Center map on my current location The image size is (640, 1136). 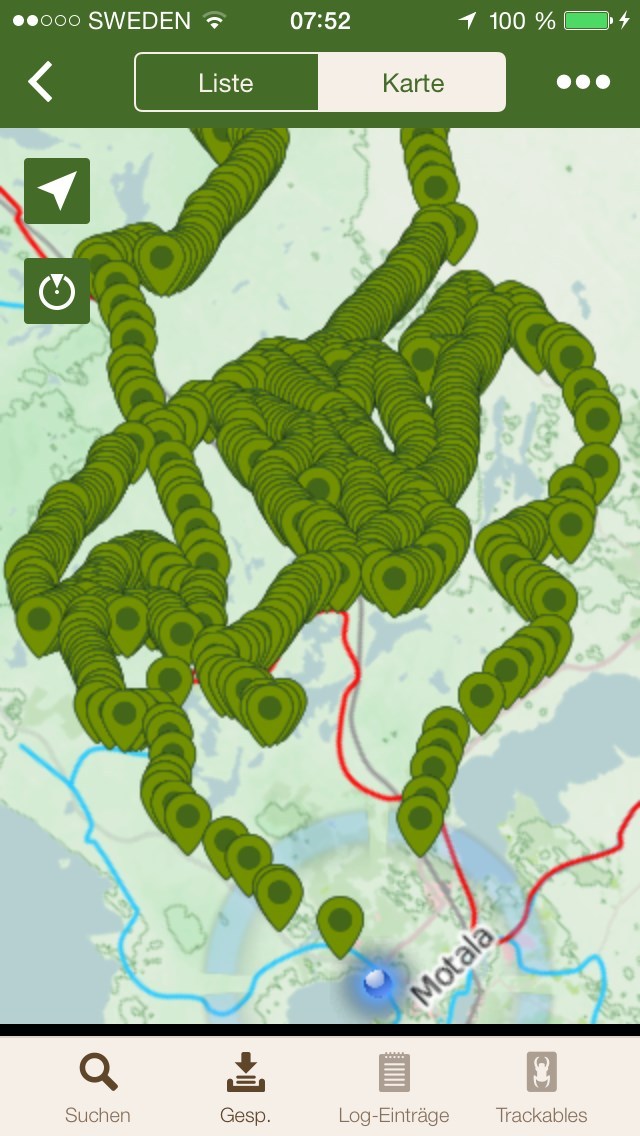(x=57, y=190)
